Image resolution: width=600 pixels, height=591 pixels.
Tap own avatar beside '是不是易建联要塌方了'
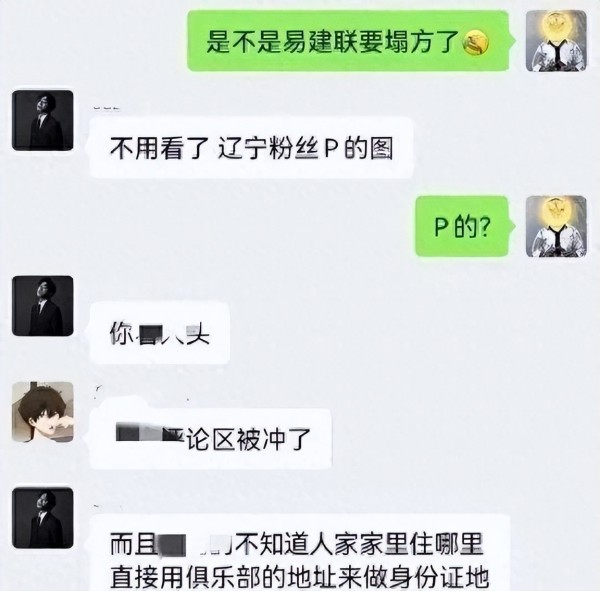[556, 40]
